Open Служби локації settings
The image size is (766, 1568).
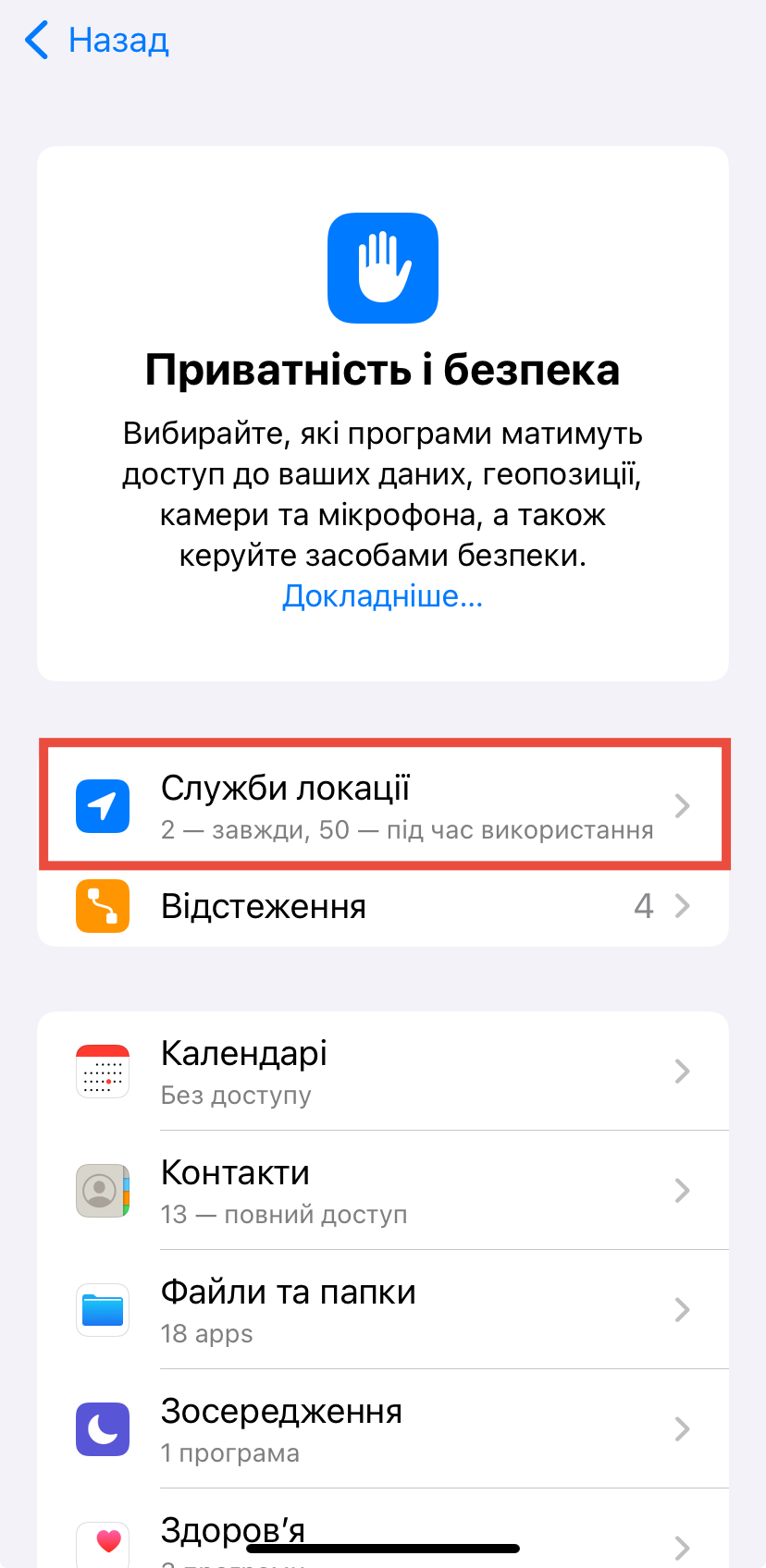click(x=383, y=805)
